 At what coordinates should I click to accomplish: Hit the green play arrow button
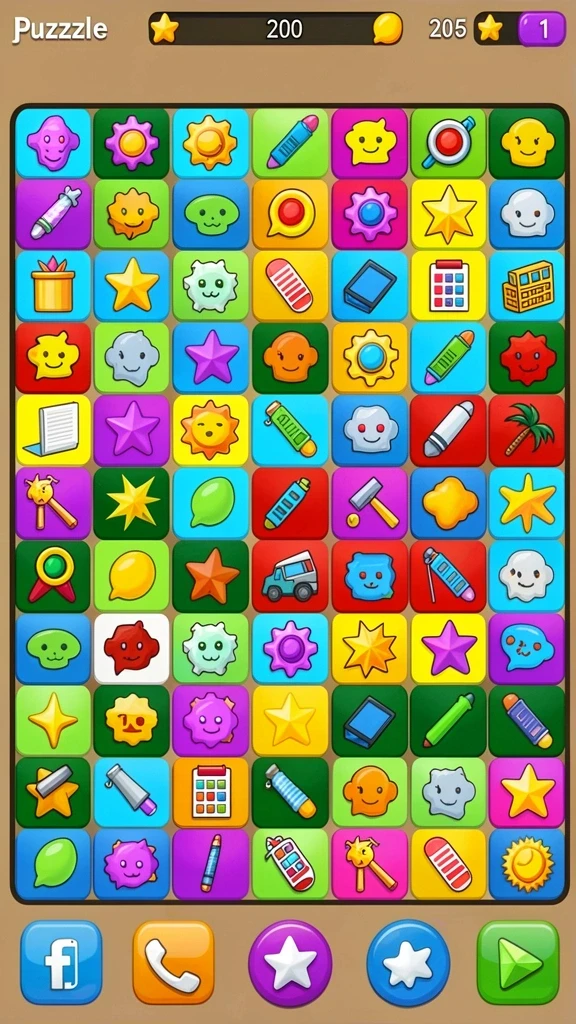tap(519, 963)
